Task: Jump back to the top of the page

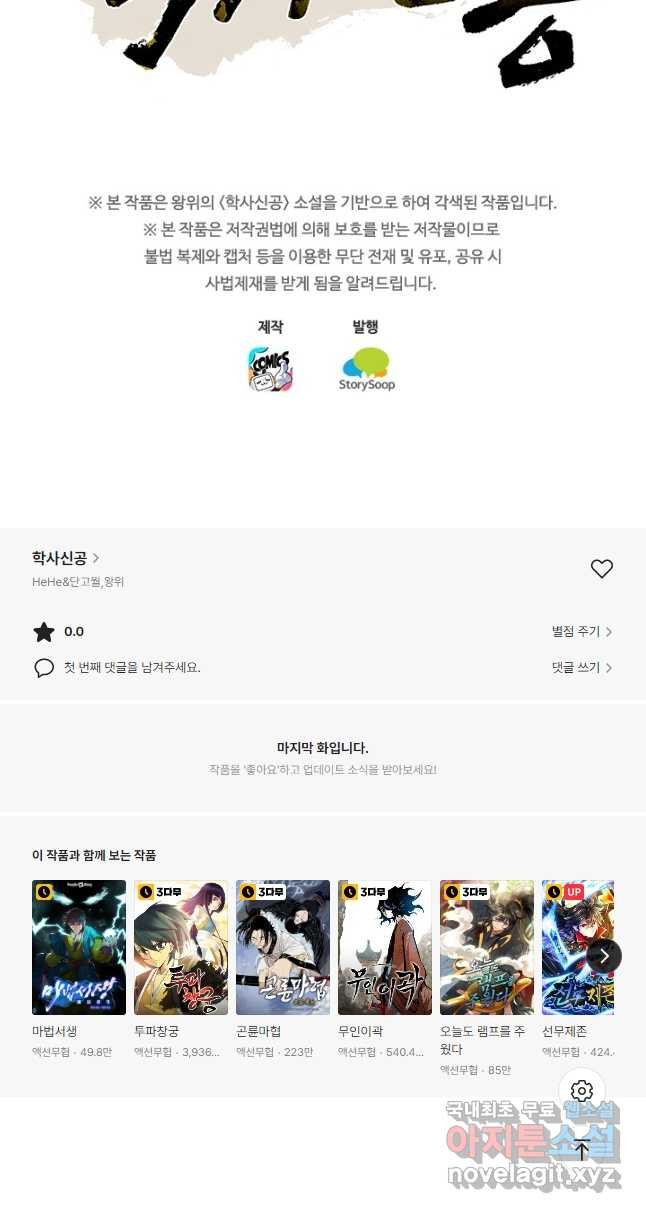Action: tap(582, 1149)
